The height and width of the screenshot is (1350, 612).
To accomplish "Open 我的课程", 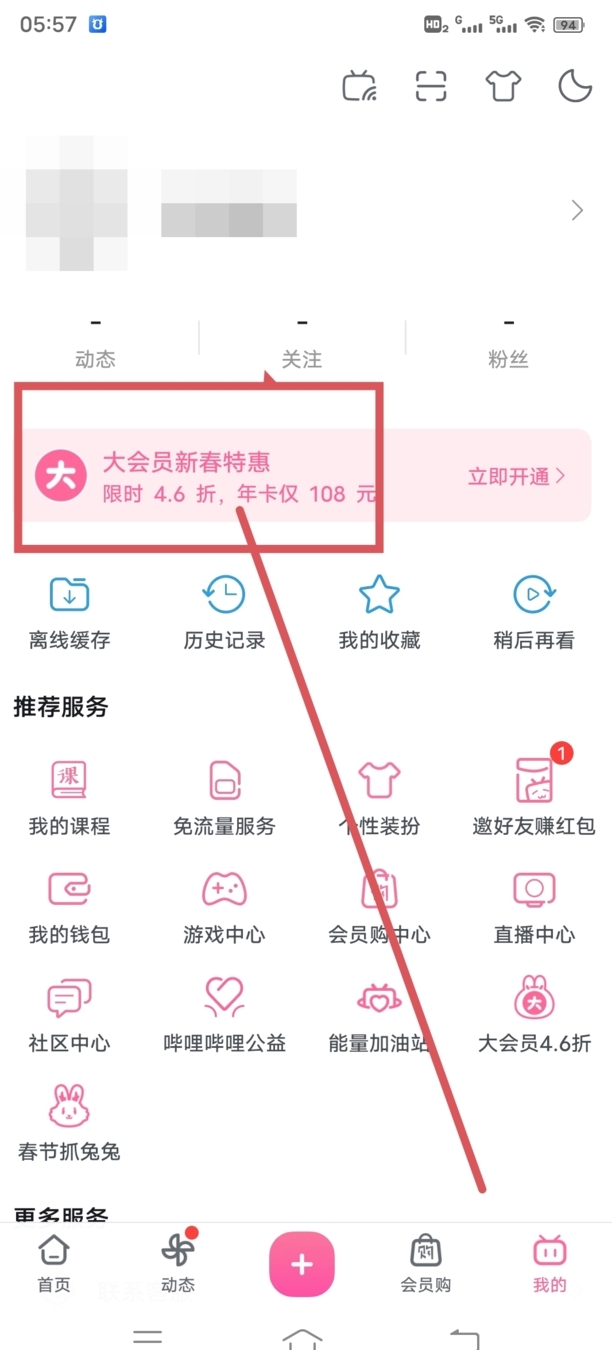I will click(70, 797).
